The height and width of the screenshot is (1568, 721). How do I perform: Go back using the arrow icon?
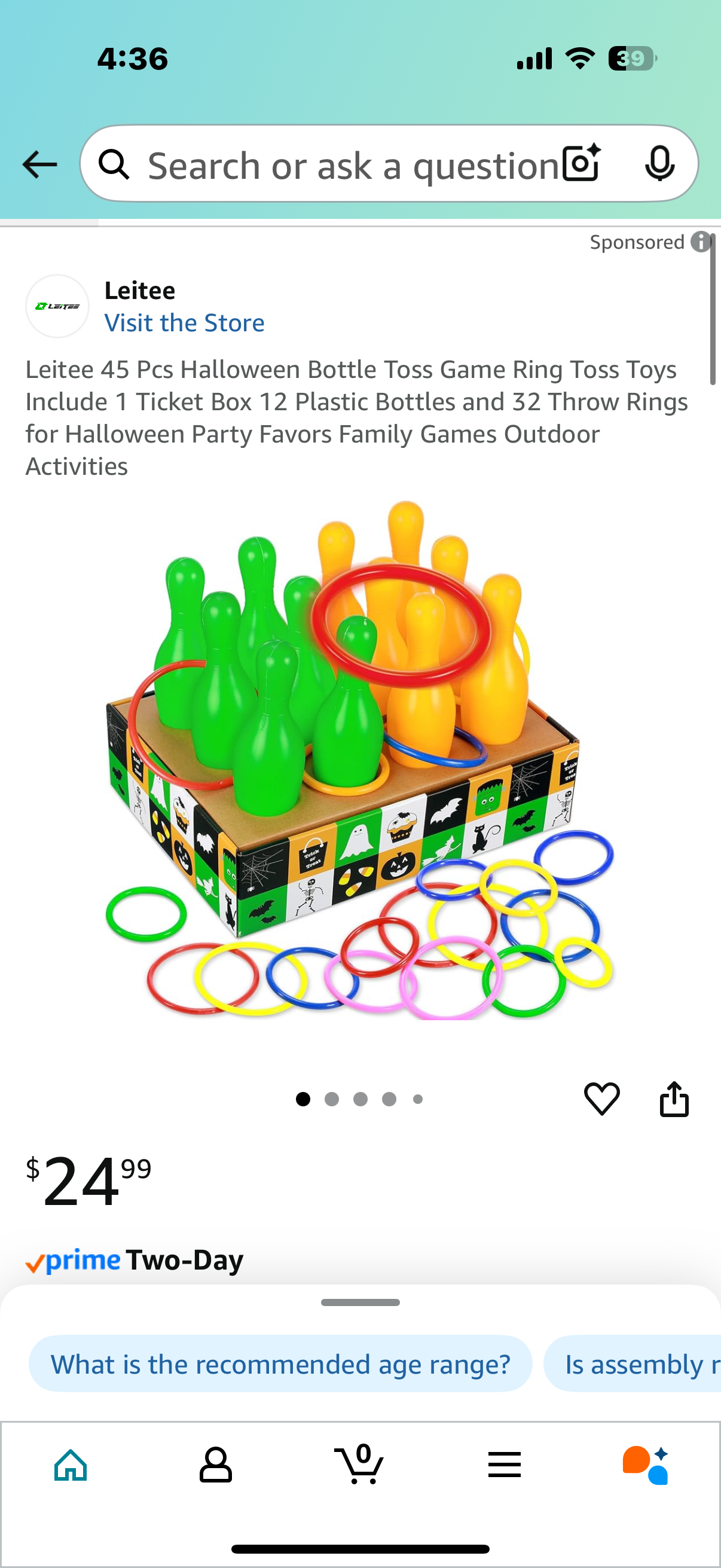coord(39,164)
